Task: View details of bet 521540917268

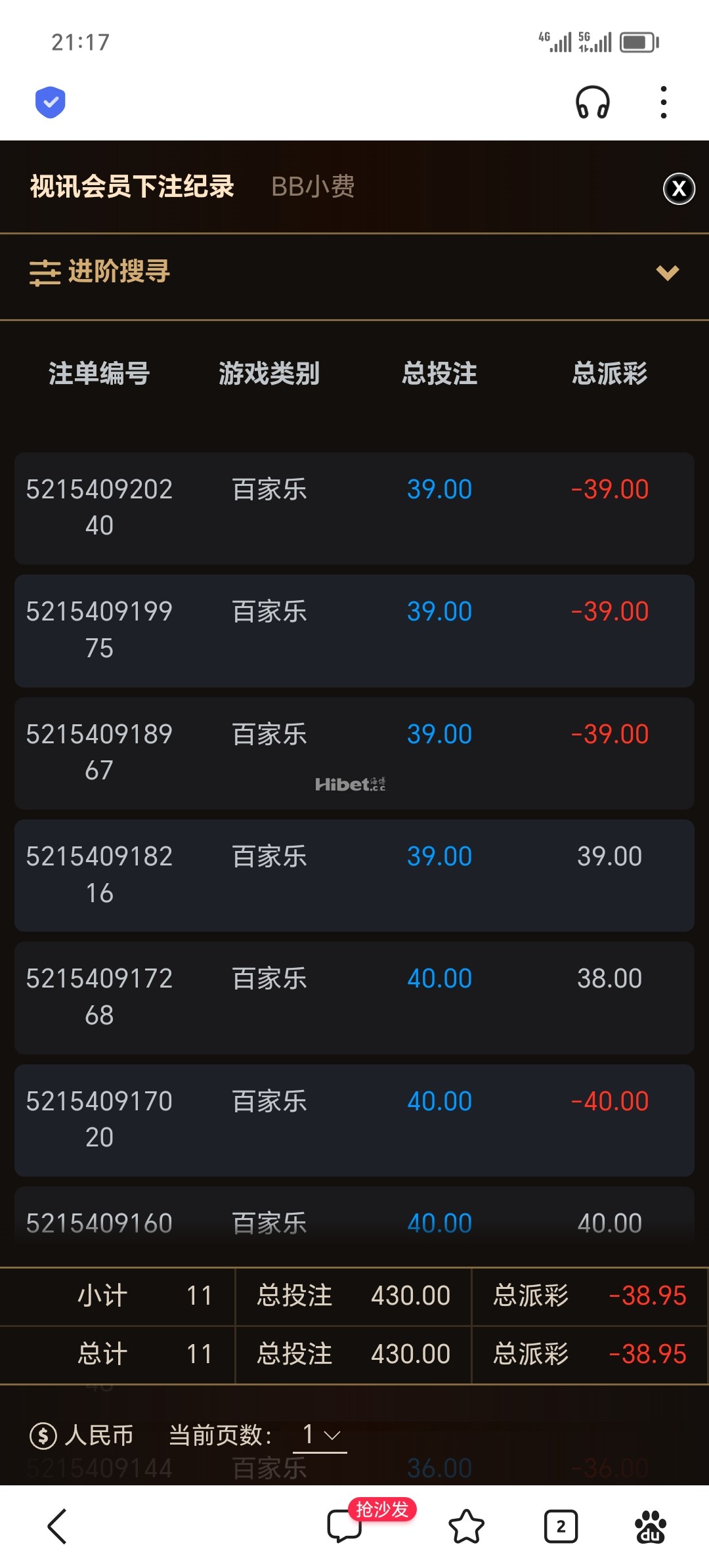Action: click(x=354, y=998)
